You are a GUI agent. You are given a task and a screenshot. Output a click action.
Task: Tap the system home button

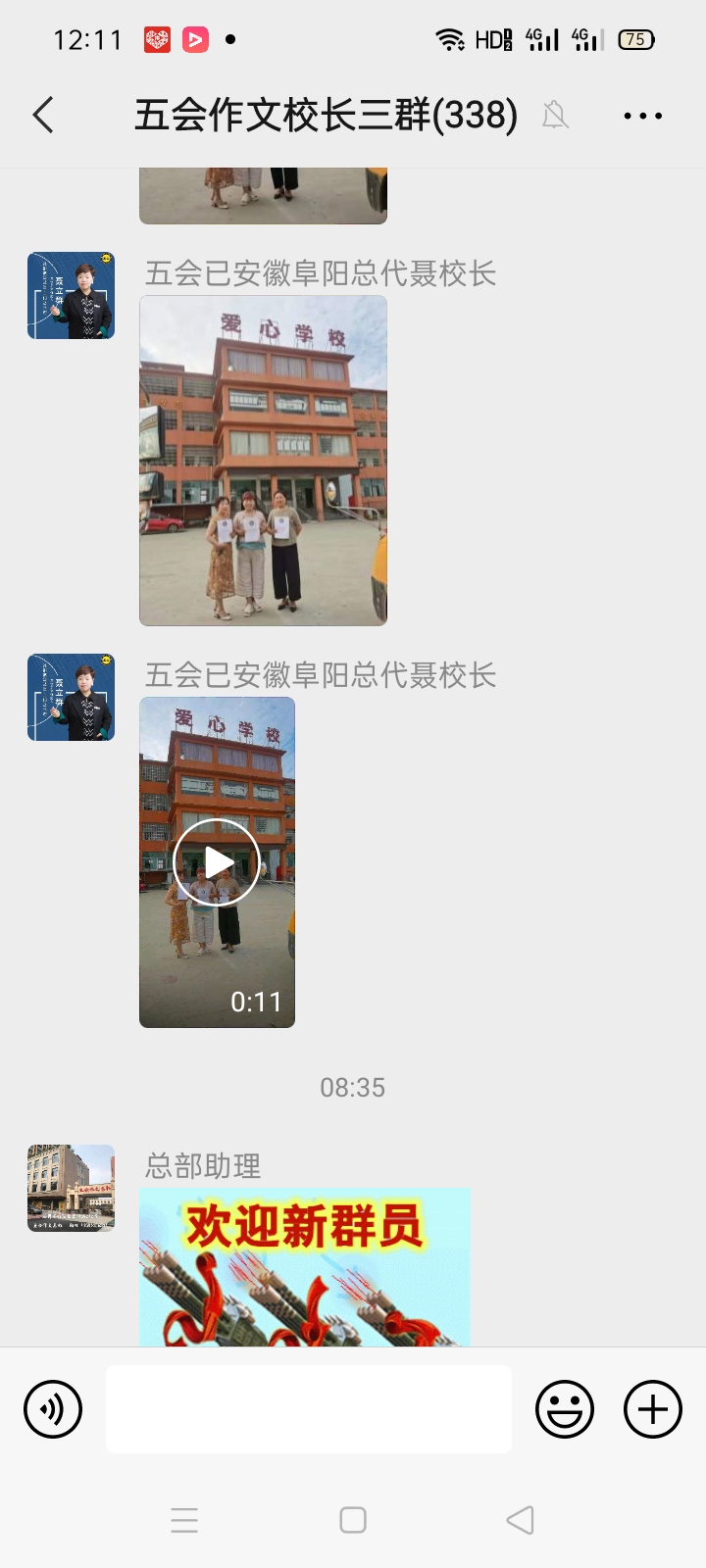(353, 1520)
